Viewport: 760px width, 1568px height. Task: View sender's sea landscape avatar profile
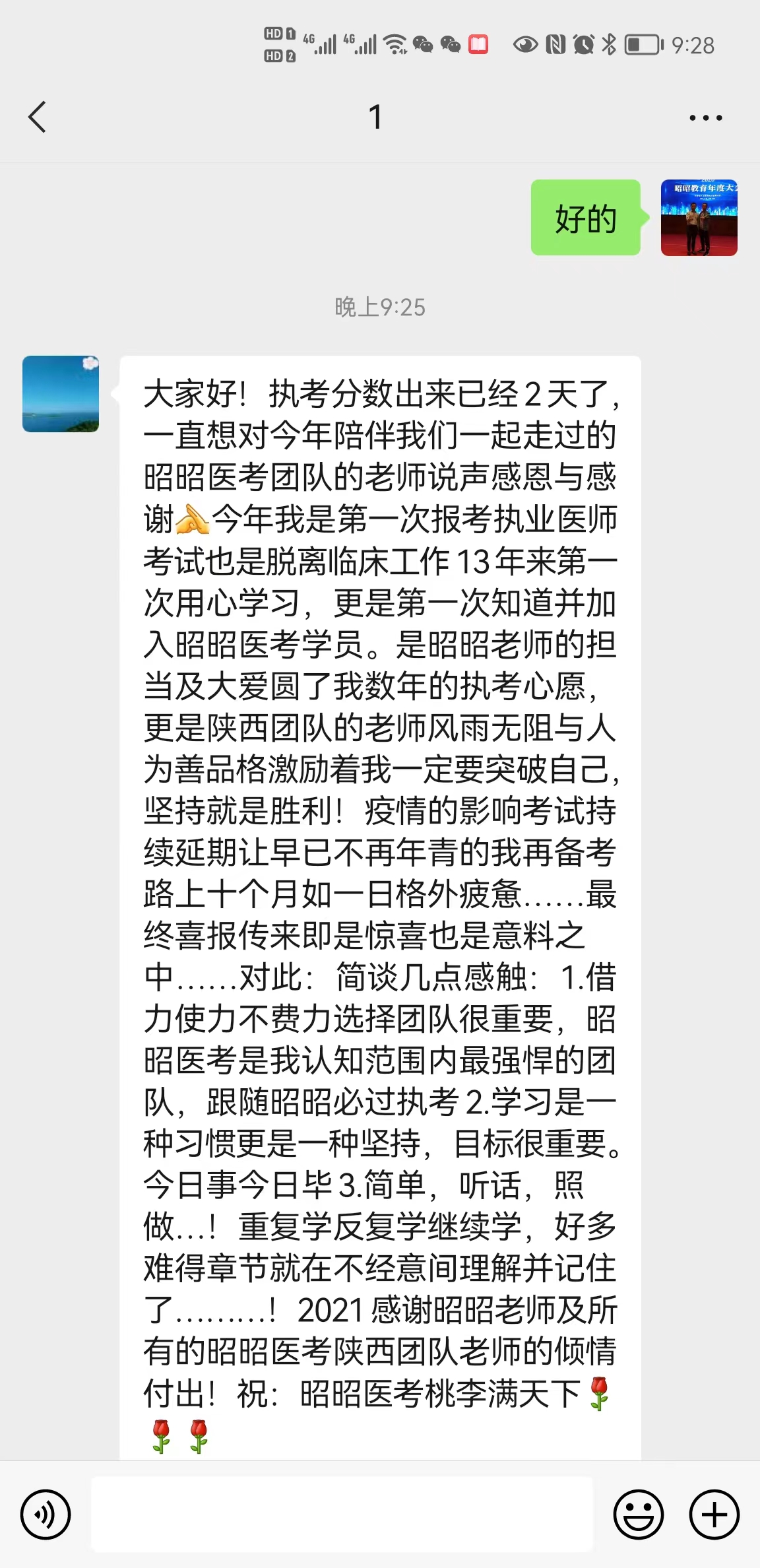click(x=61, y=394)
